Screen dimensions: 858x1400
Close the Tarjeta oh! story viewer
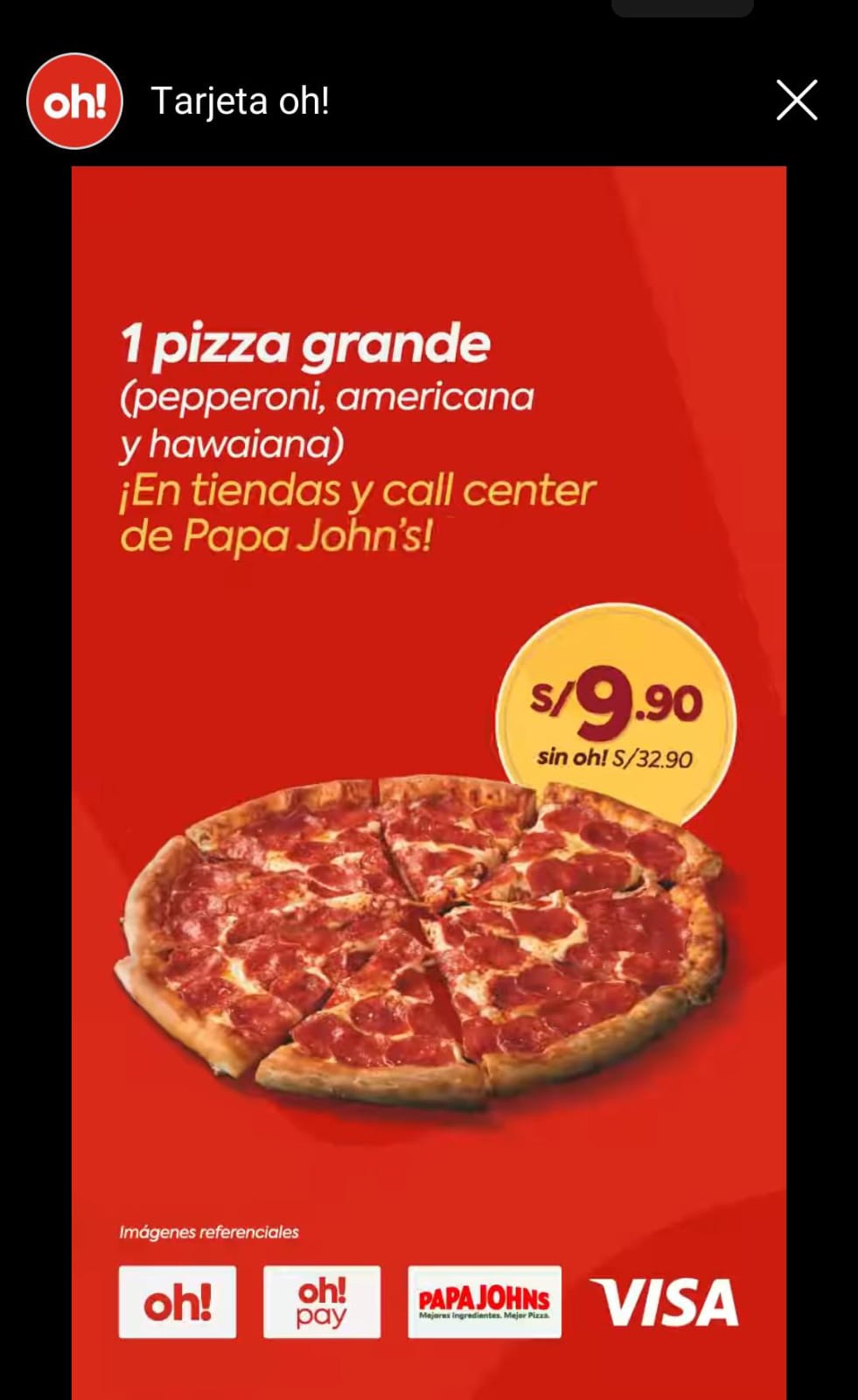click(797, 101)
